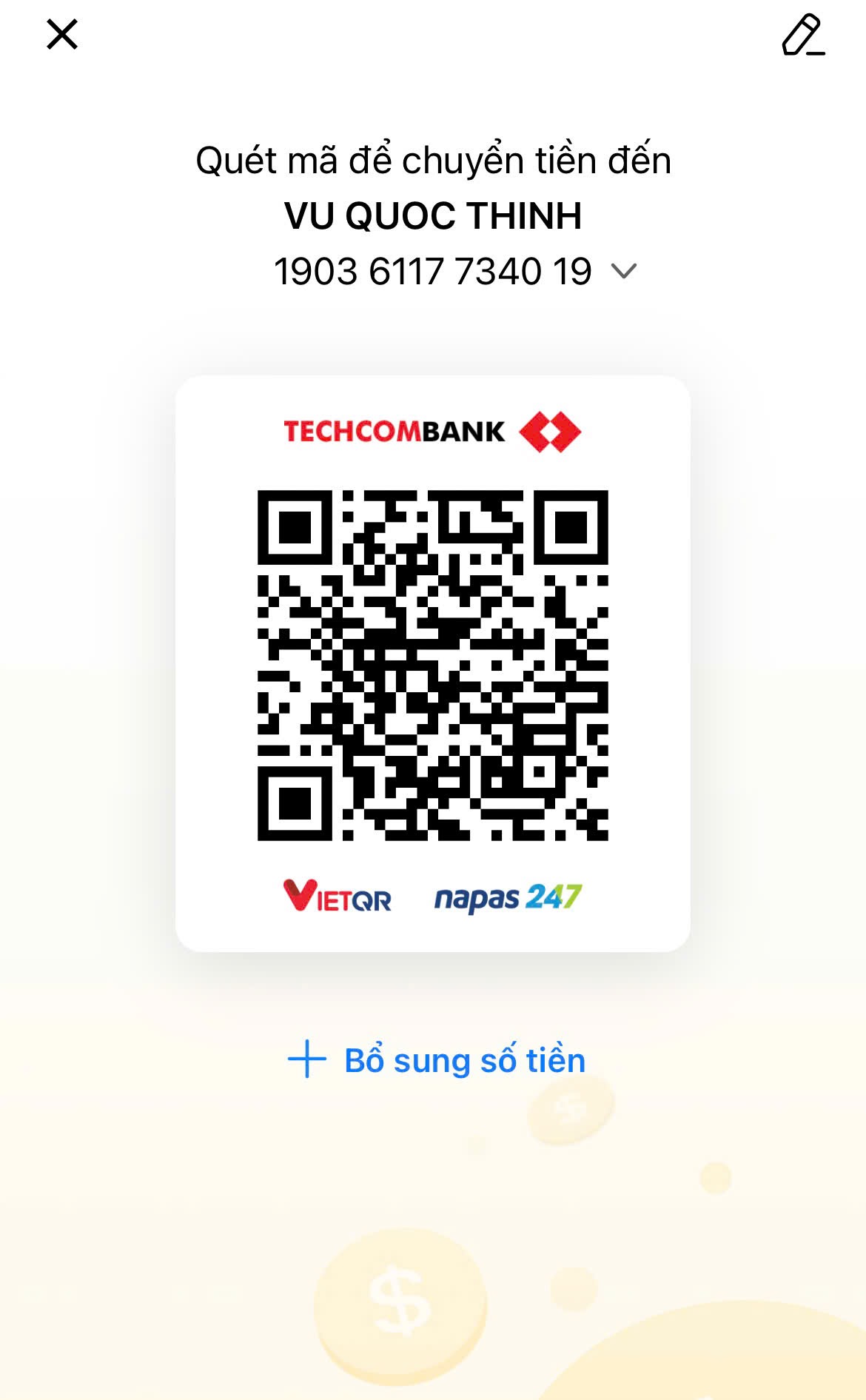
Task: Expand the account number dropdown
Action: click(x=623, y=272)
